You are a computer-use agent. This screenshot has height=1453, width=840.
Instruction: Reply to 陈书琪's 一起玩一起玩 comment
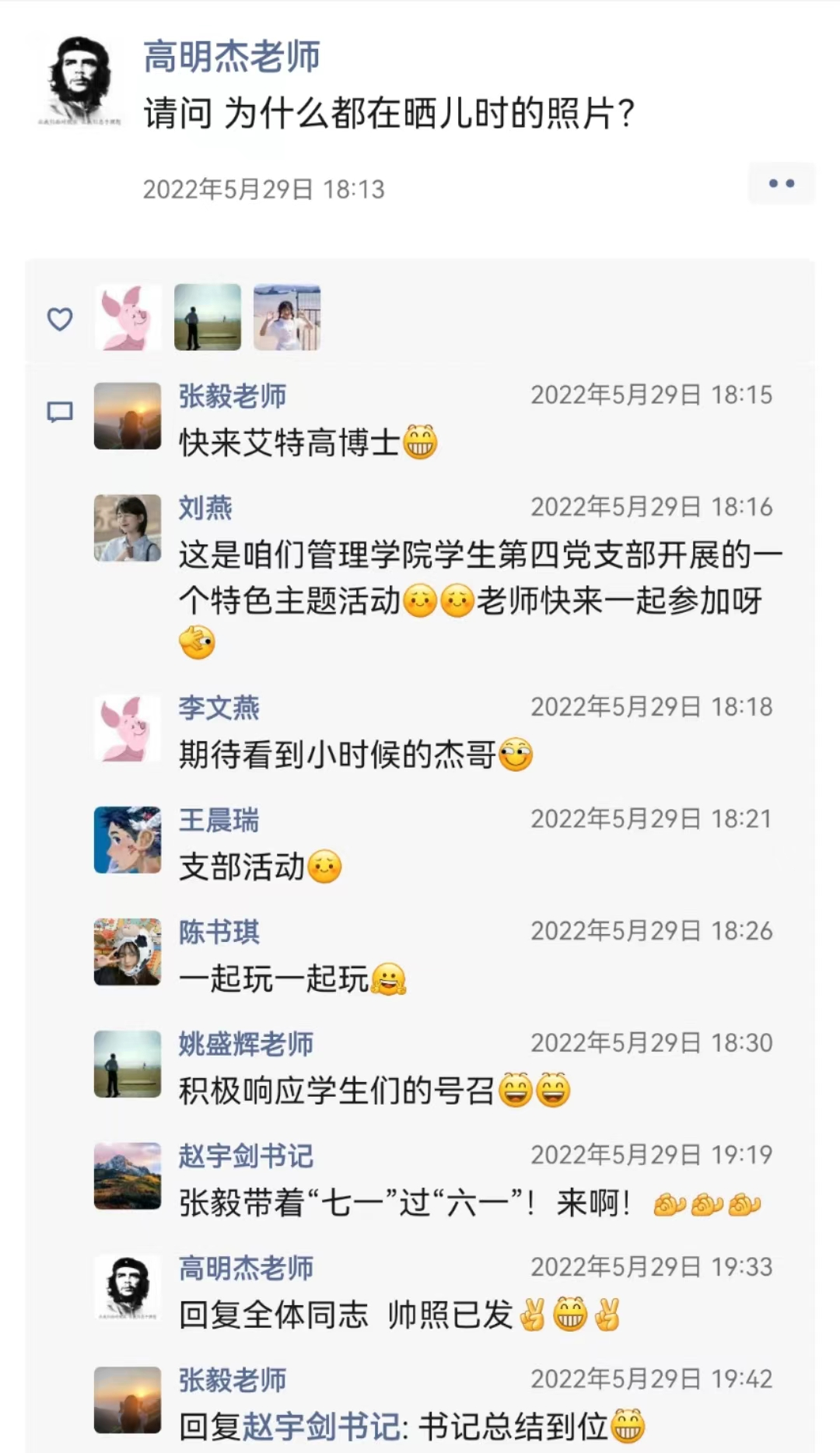pyautogui.click(x=274, y=979)
